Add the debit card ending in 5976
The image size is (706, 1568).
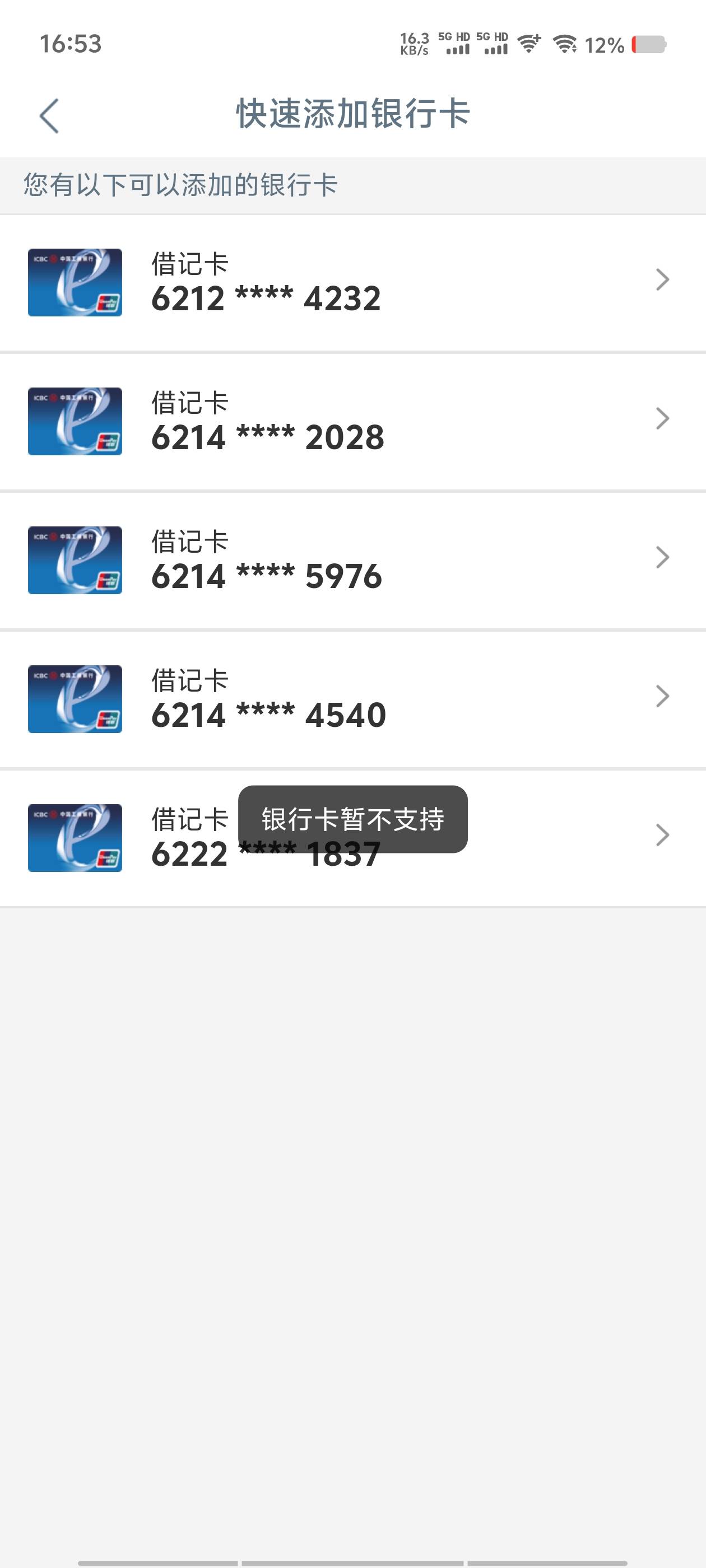click(352, 560)
